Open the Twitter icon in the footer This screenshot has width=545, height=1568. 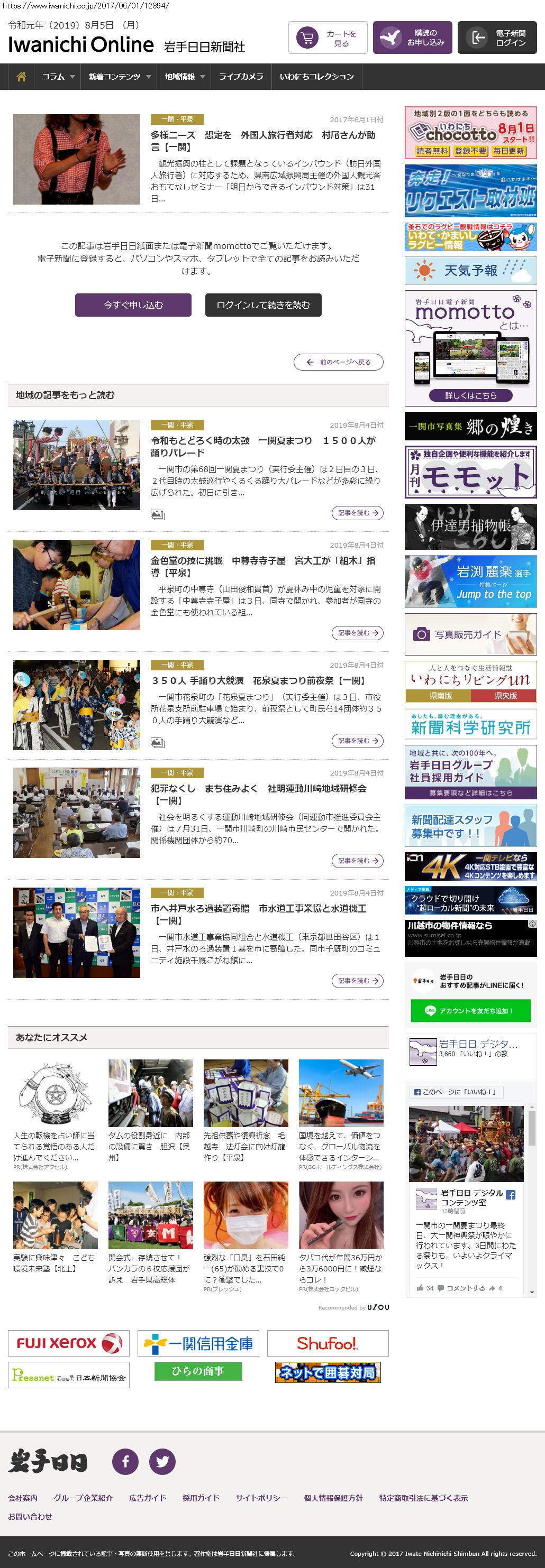pos(162,1462)
